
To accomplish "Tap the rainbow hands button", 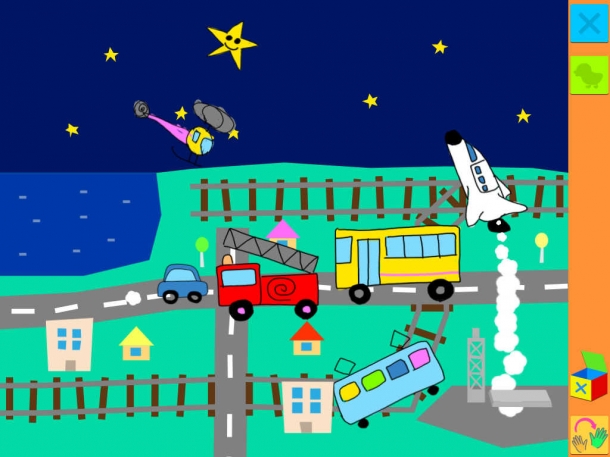I will point(589,436).
